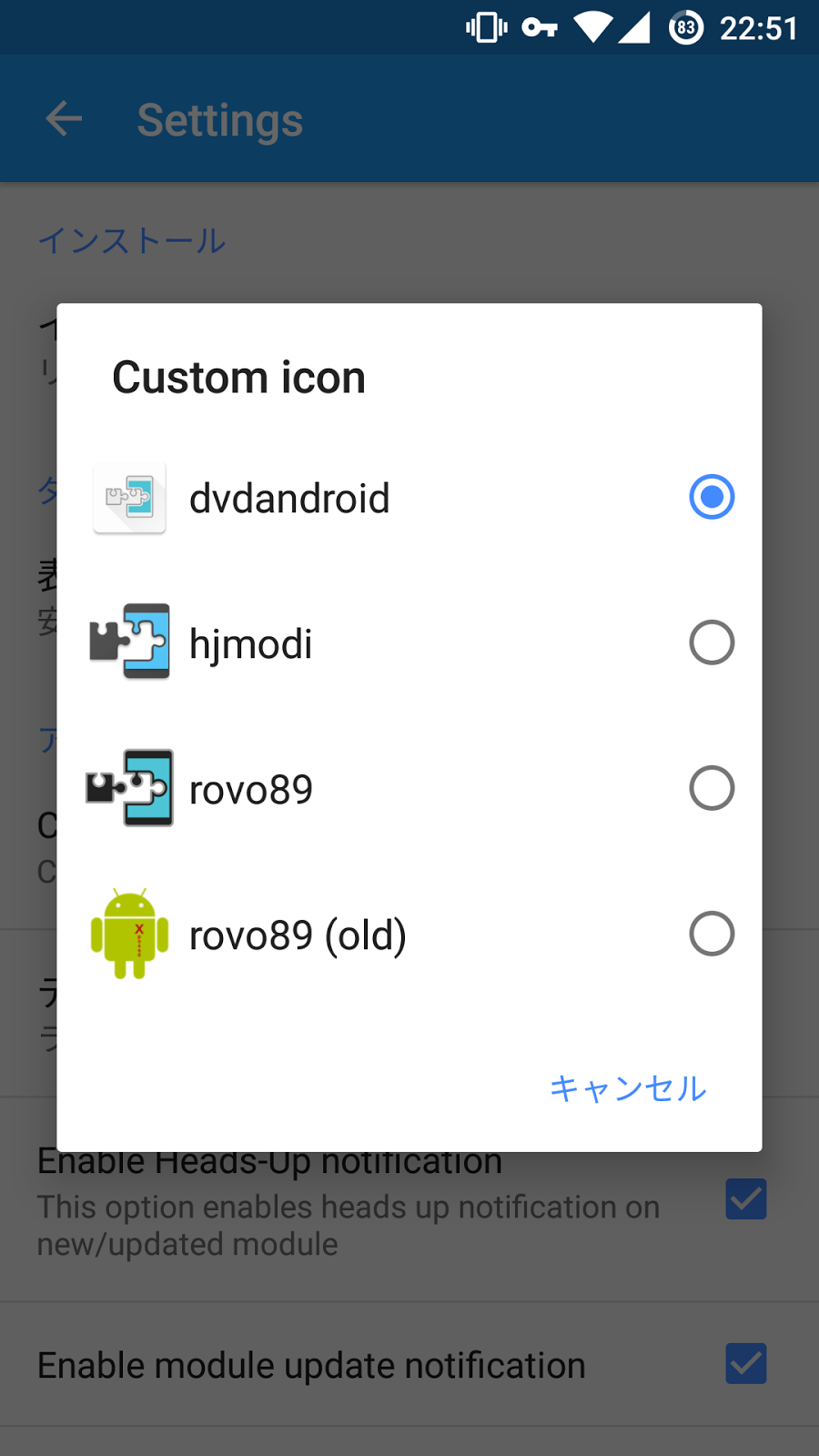This screenshot has height=1456, width=819.
Task: Select the currently filled dvdandroid radio button
Action: coord(712,498)
